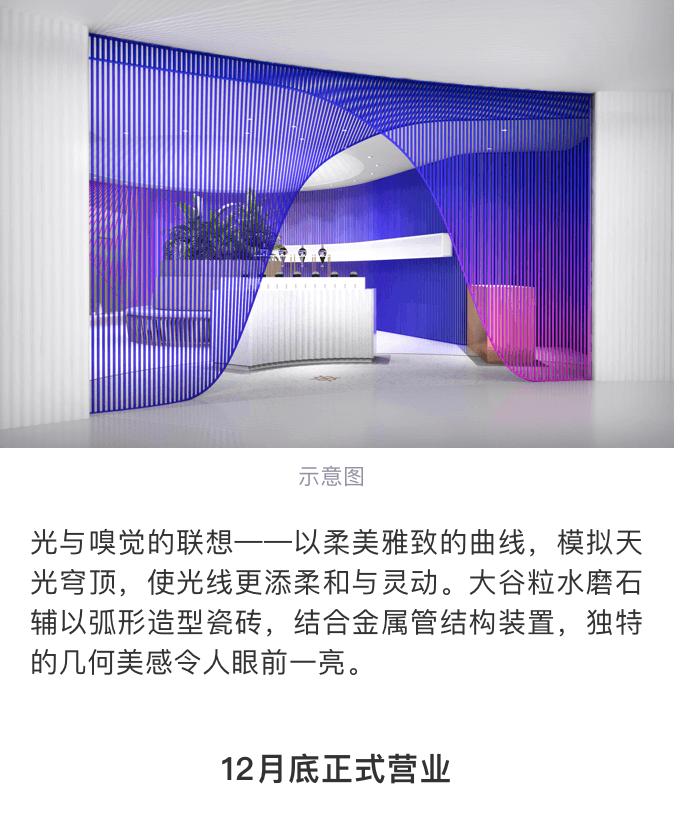Screen dimensions: 674x840
Task: Open the purple interior rendering image
Action: pos(337,225)
